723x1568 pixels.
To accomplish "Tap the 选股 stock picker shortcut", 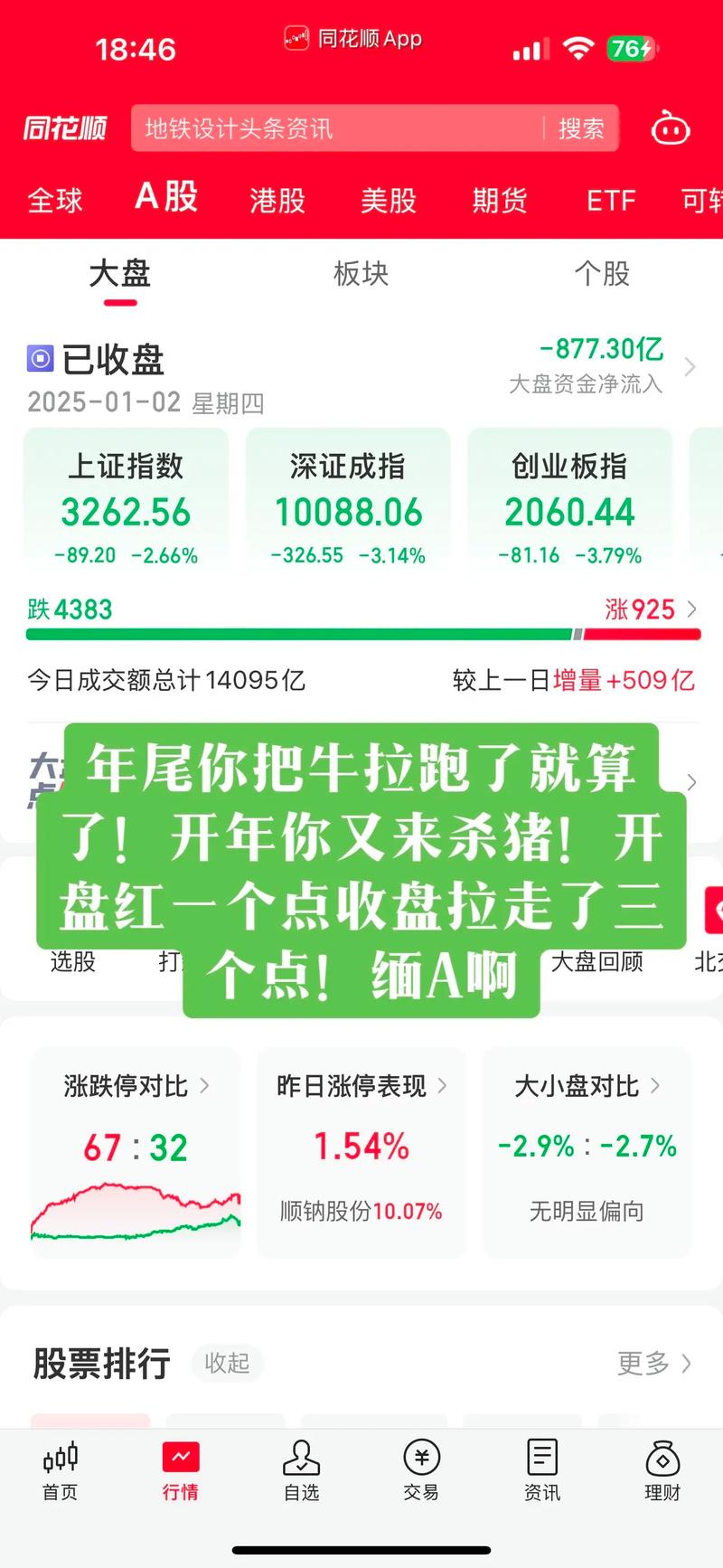I will coord(70,962).
